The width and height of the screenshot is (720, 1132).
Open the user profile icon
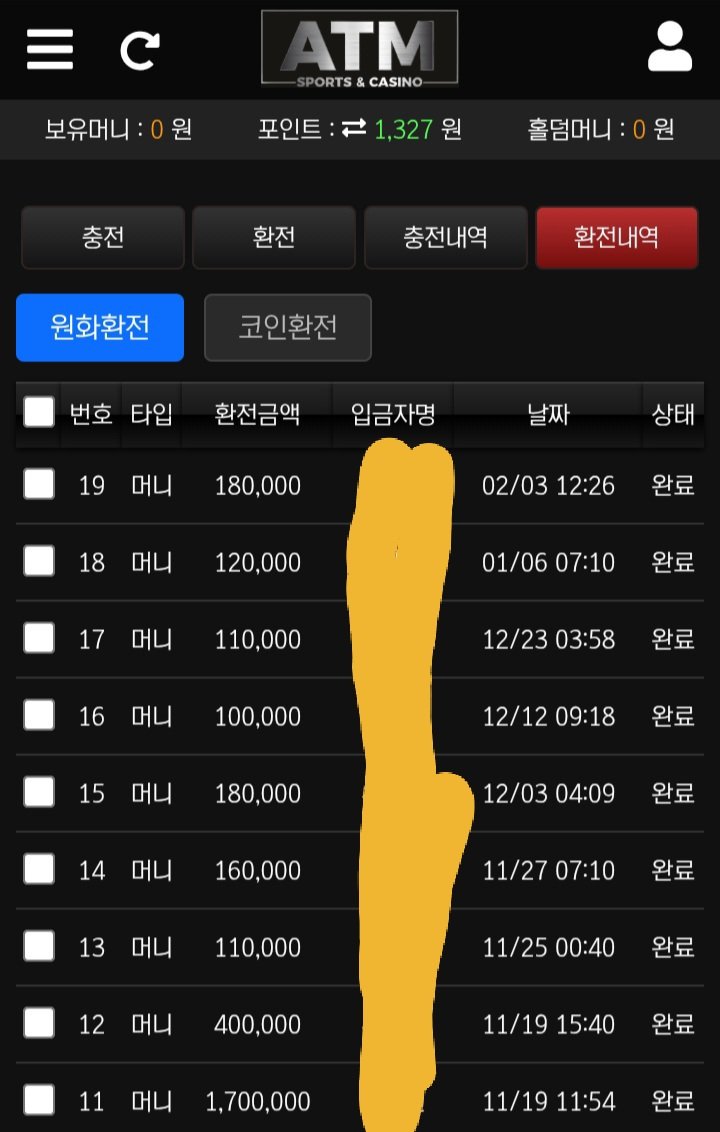click(x=669, y=47)
